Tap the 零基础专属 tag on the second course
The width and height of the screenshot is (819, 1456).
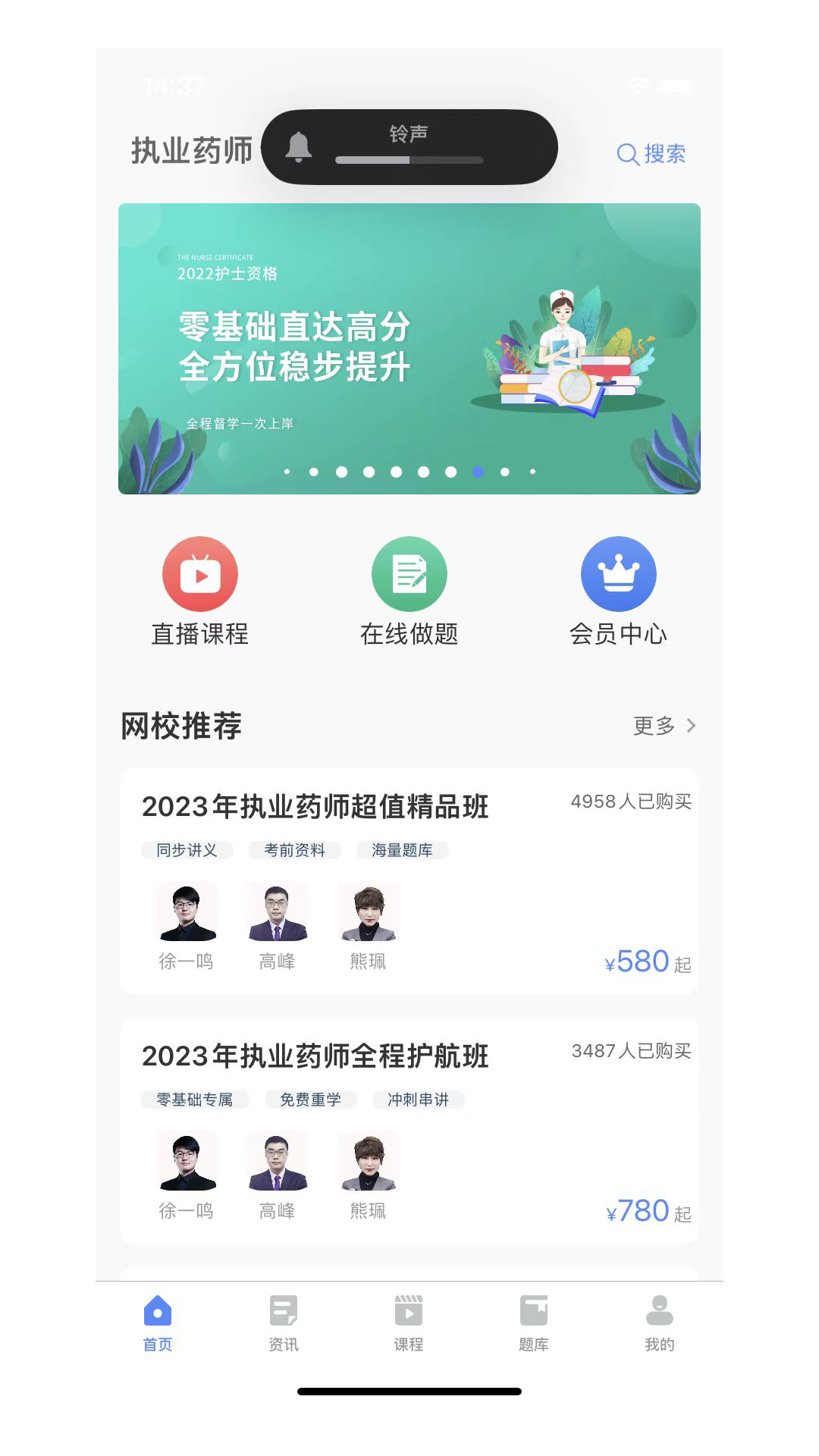click(x=195, y=1100)
